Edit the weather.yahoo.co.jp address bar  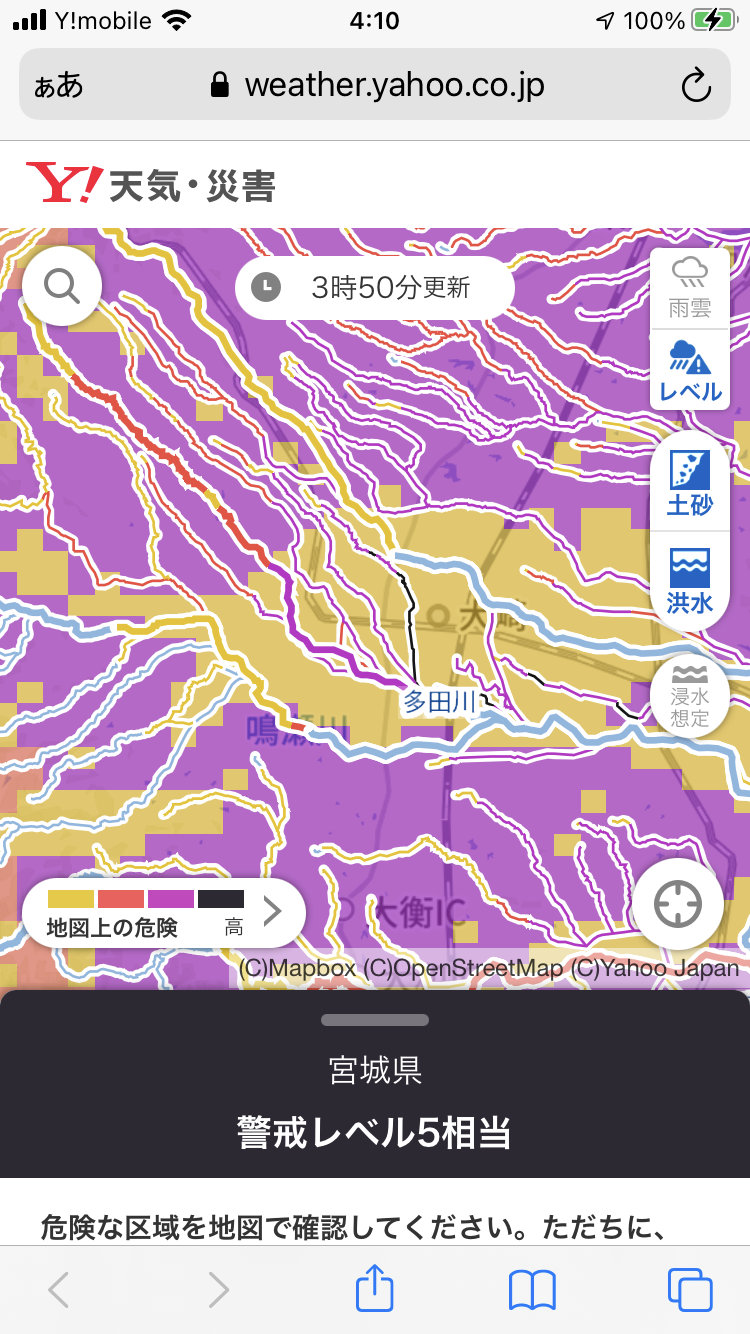[x=380, y=85]
